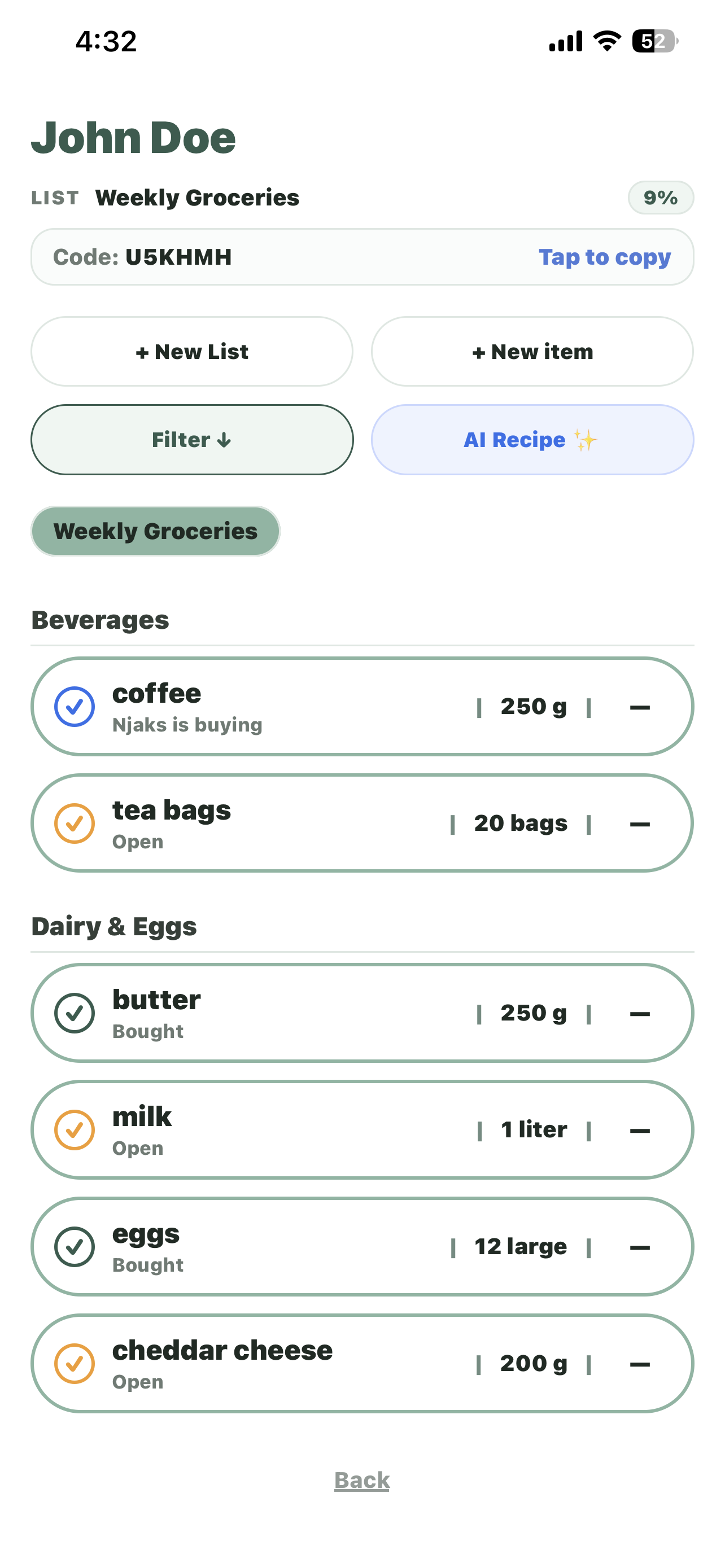Tap the status circle beside cheddar cheese
This screenshot has height=1568, width=725.
point(75,1364)
